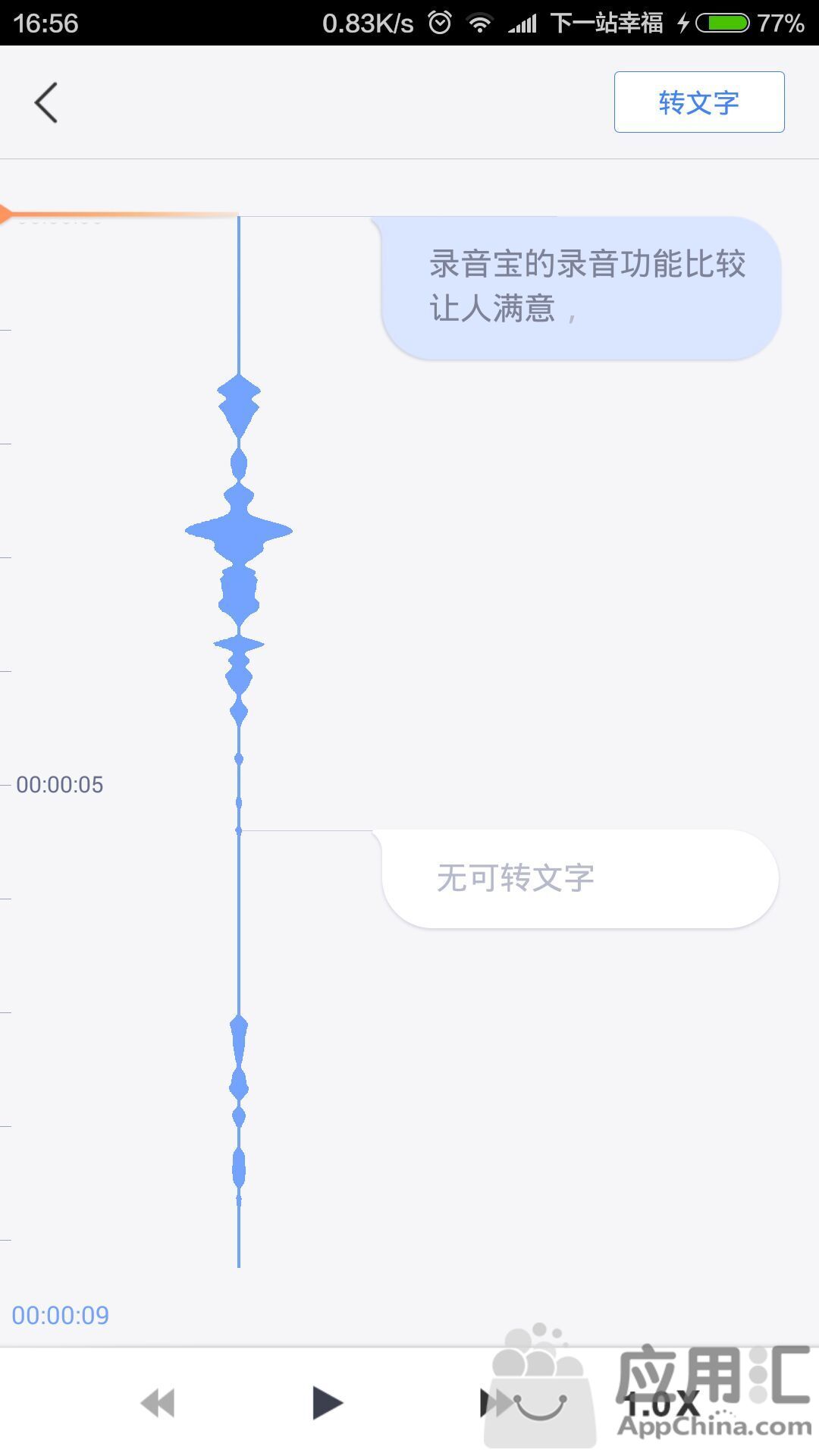Image resolution: width=819 pixels, height=1456 pixels.
Task: Rewind the recording
Action: [x=158, y=1402]
